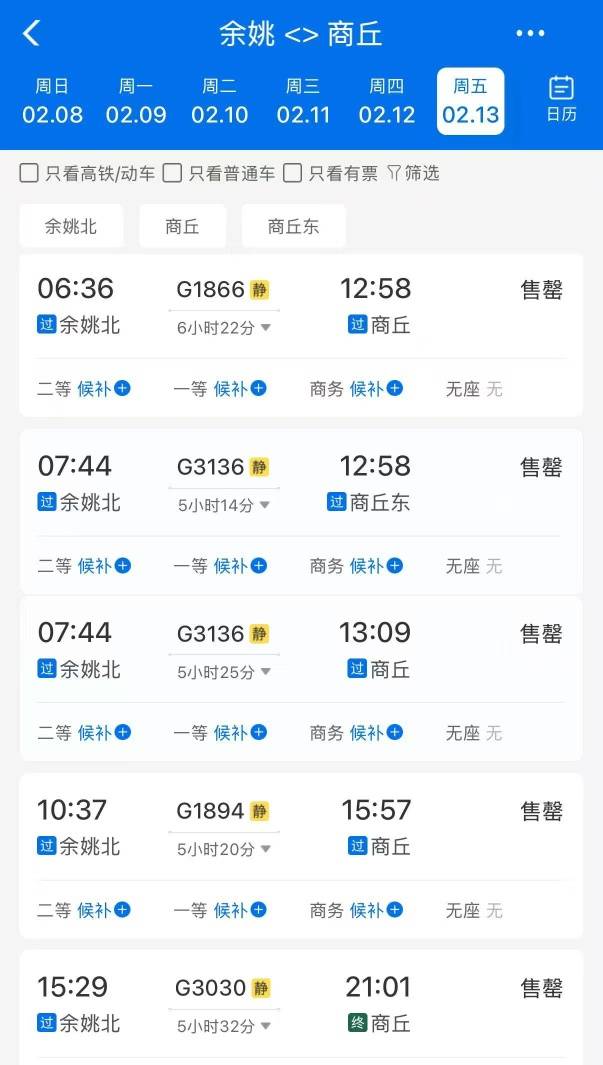
Task: Switch to 周一 02.09
Action: click(136, 101)
